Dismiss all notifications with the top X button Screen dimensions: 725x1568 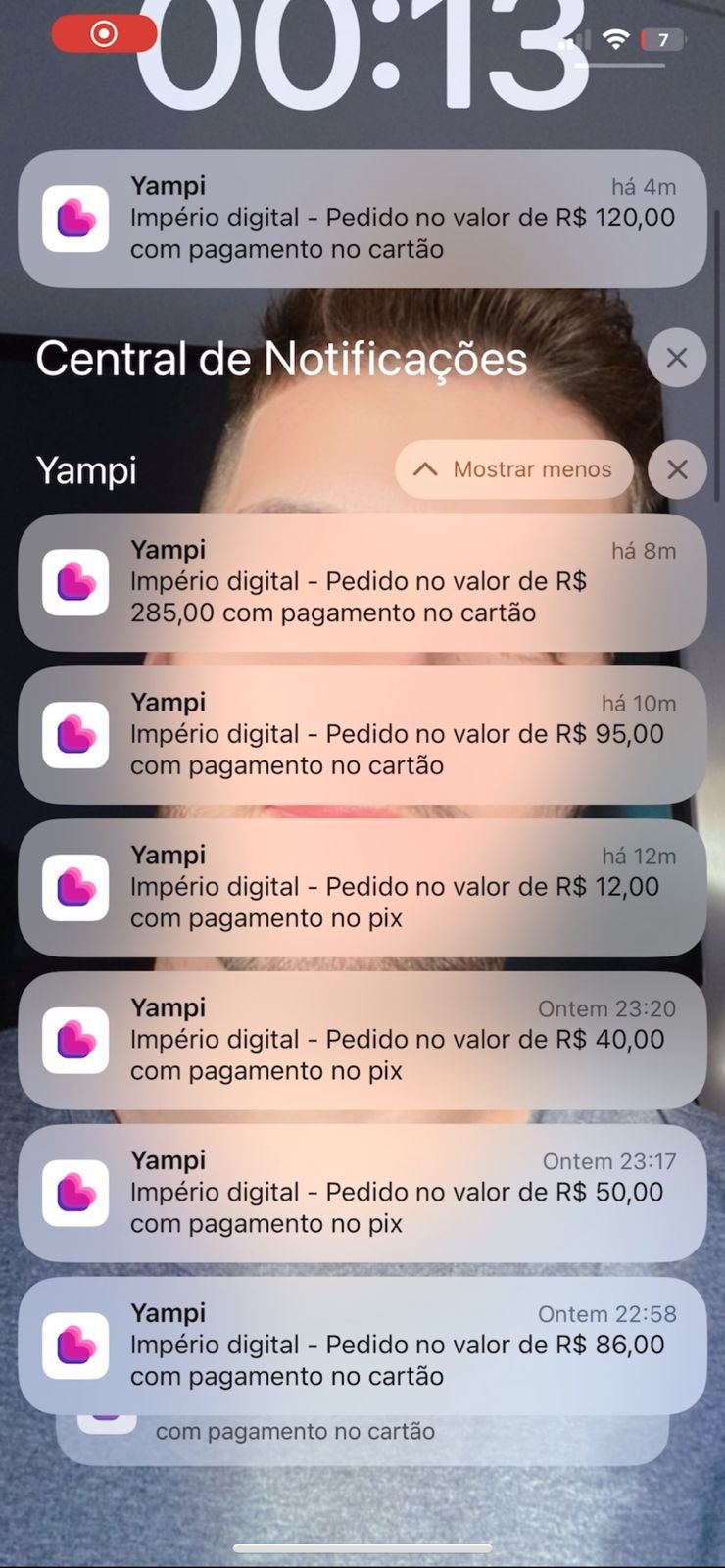[676, 358]
